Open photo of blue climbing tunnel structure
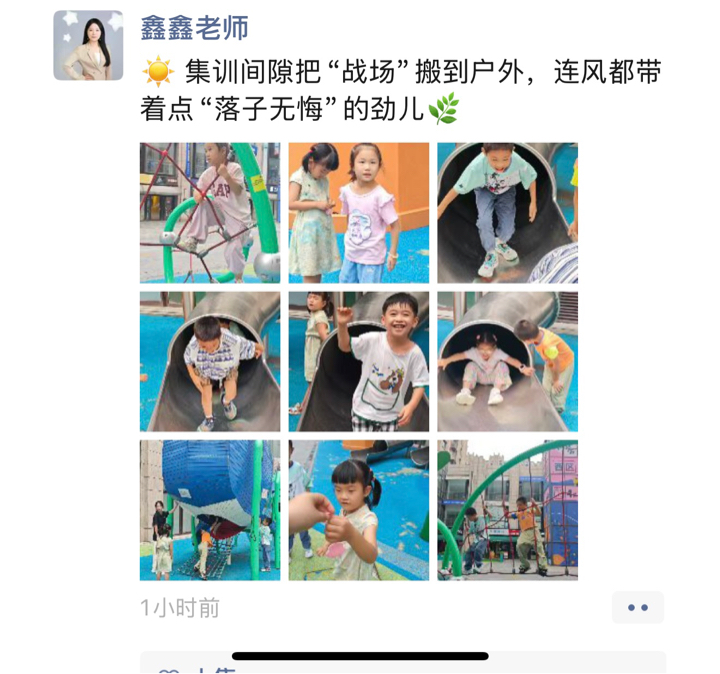The width and height of the screenshot is (720, 674). 210,510
